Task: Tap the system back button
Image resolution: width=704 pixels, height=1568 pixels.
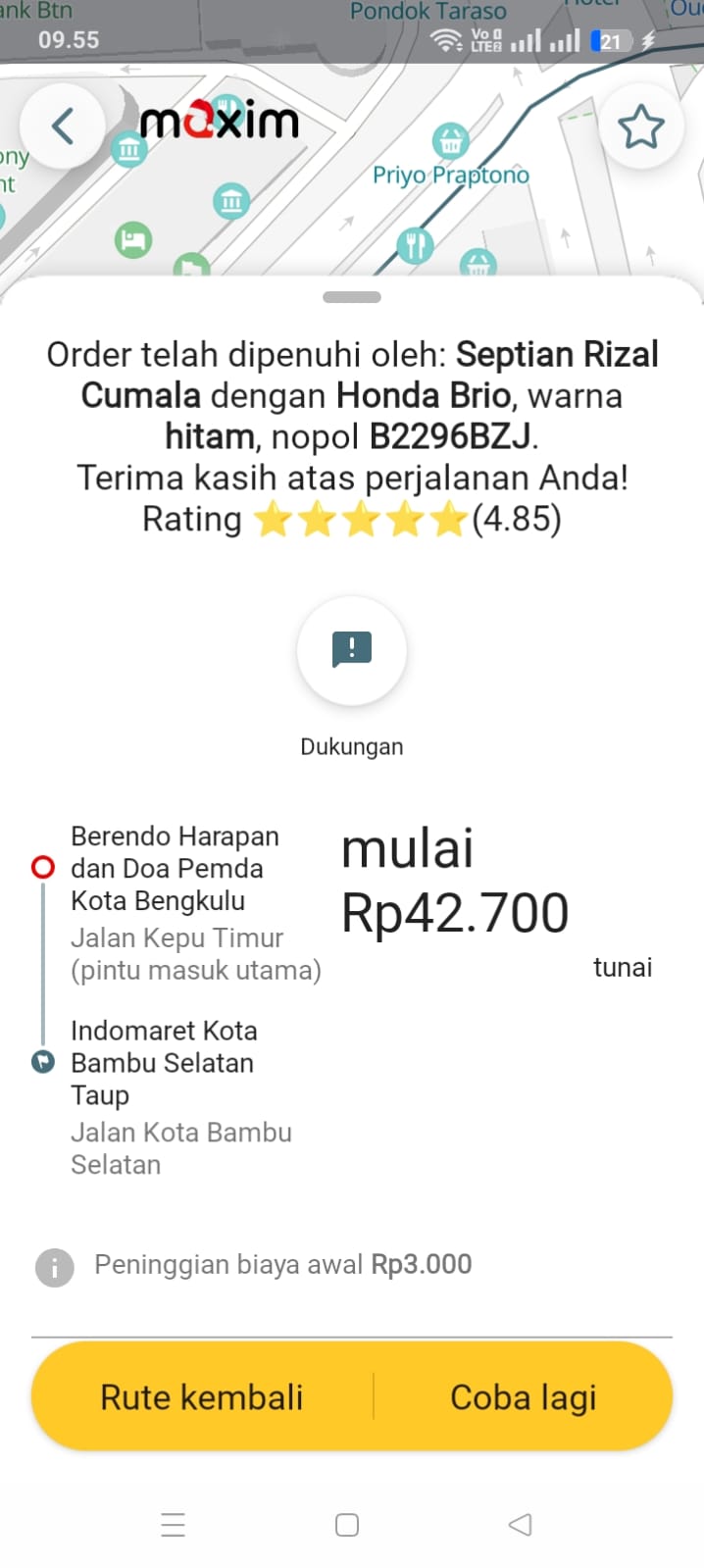Action: point(521,1525)
